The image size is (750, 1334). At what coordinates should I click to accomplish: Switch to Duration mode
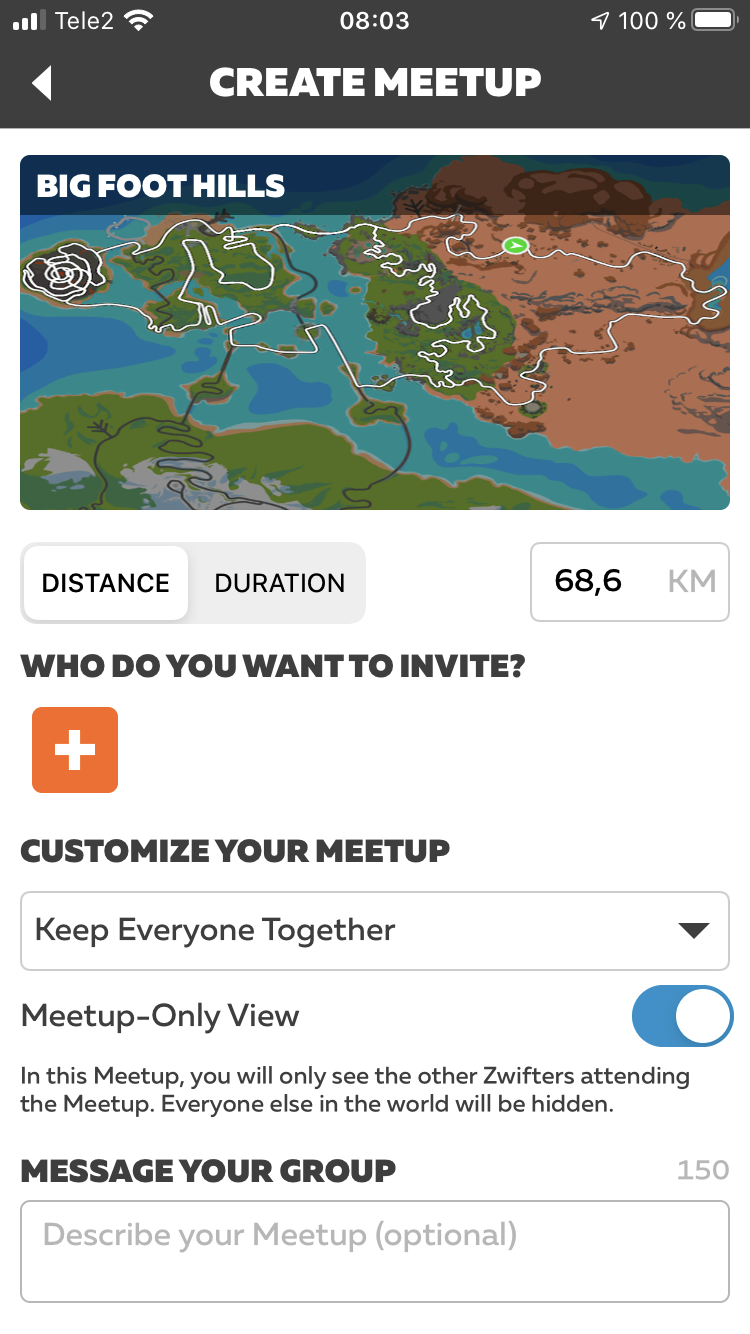pyautogui.click(x=279, y=583)
